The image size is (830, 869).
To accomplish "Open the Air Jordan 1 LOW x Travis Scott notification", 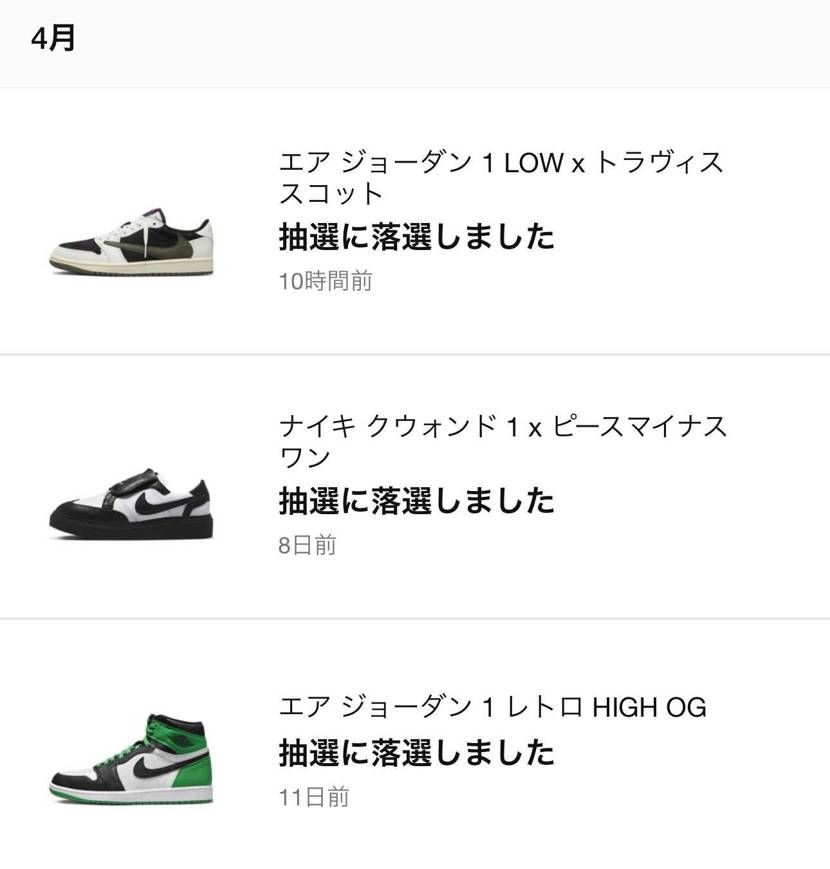I will coord(415,221).
